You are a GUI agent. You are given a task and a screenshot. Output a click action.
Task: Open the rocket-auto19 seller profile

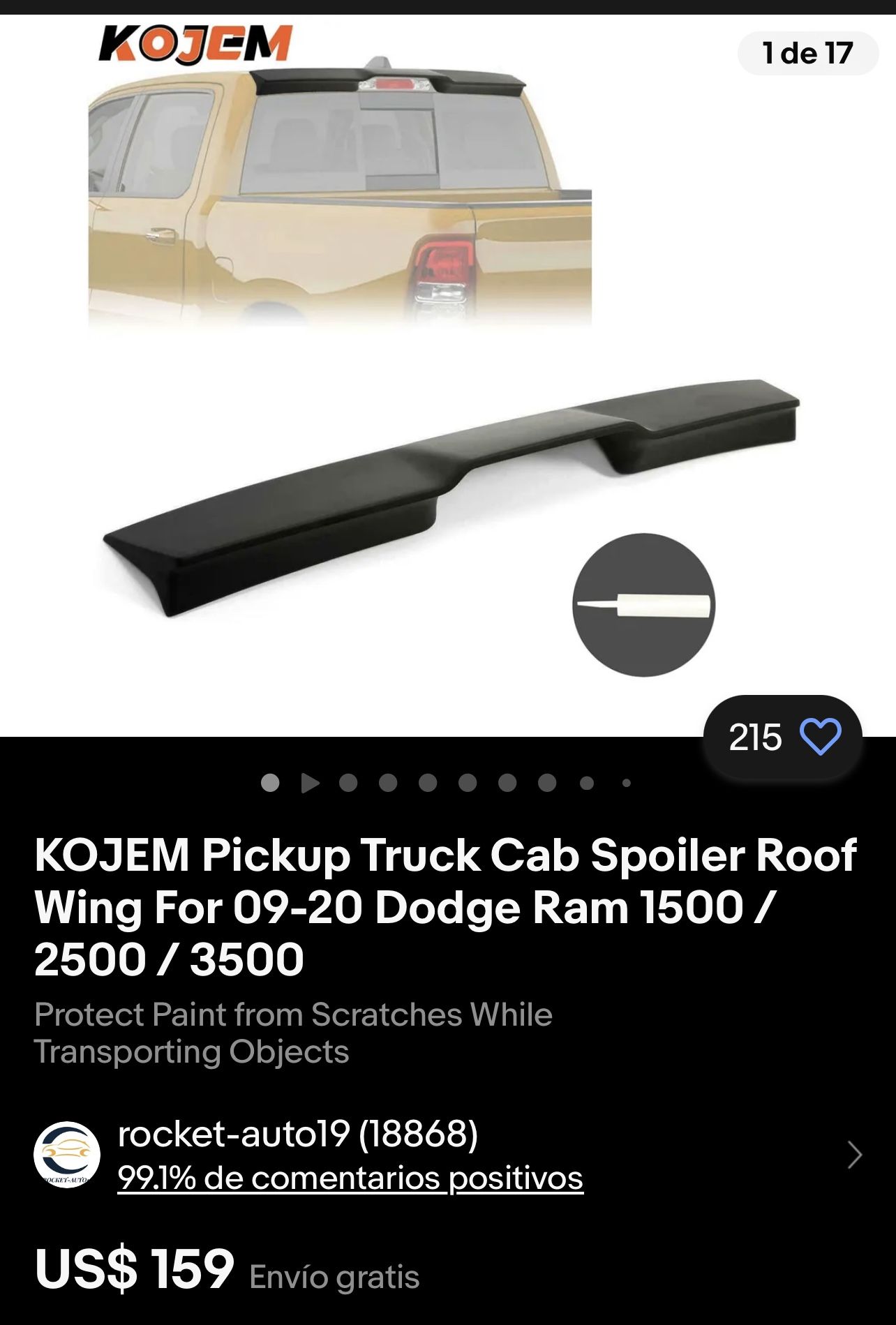297,1134
